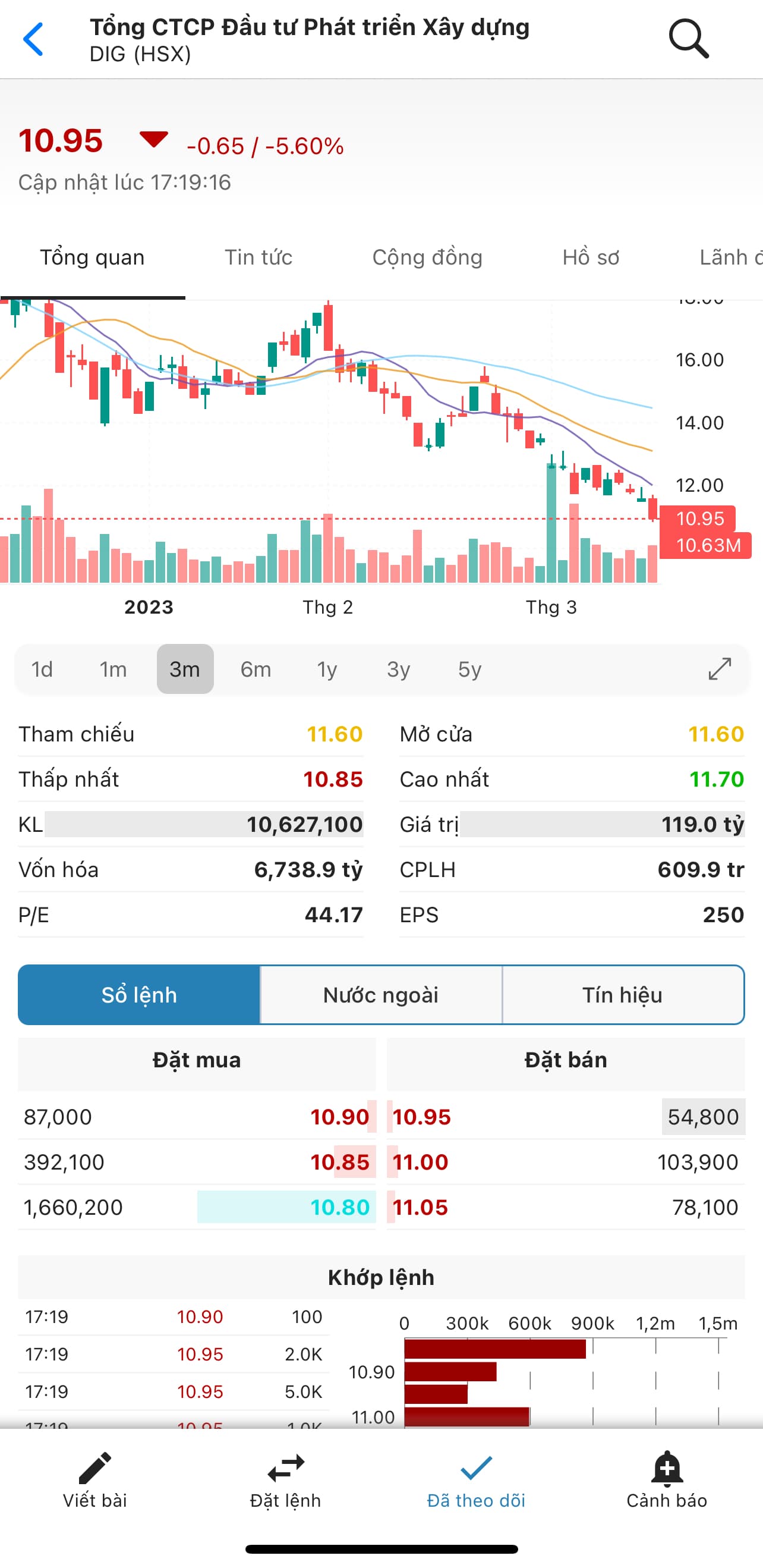The height and width of the screenshot is (1568, 763).
Task: Select the Tổng quan tab
Action: (x=93, y=257)
